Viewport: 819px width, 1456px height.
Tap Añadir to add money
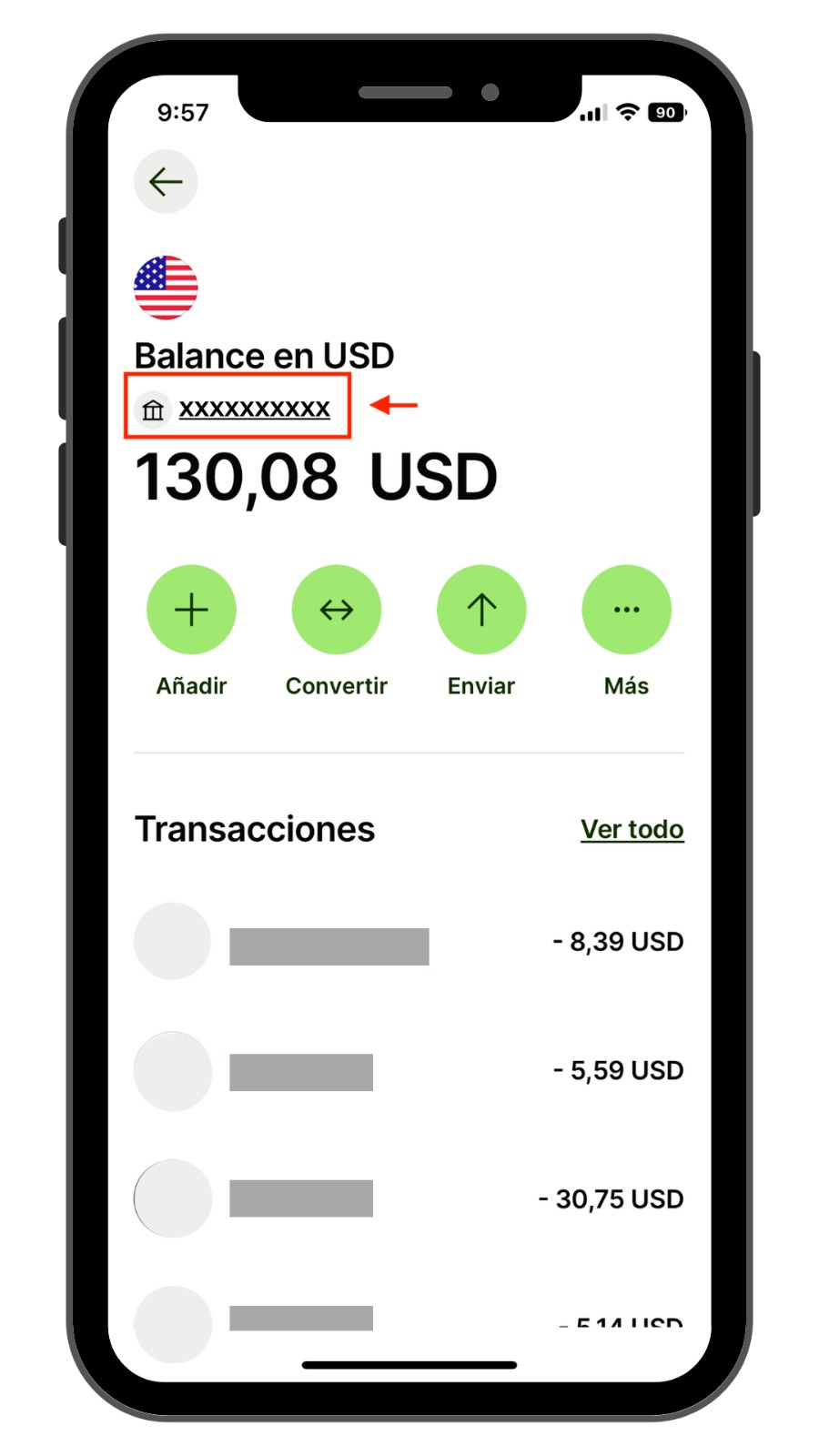191,610
